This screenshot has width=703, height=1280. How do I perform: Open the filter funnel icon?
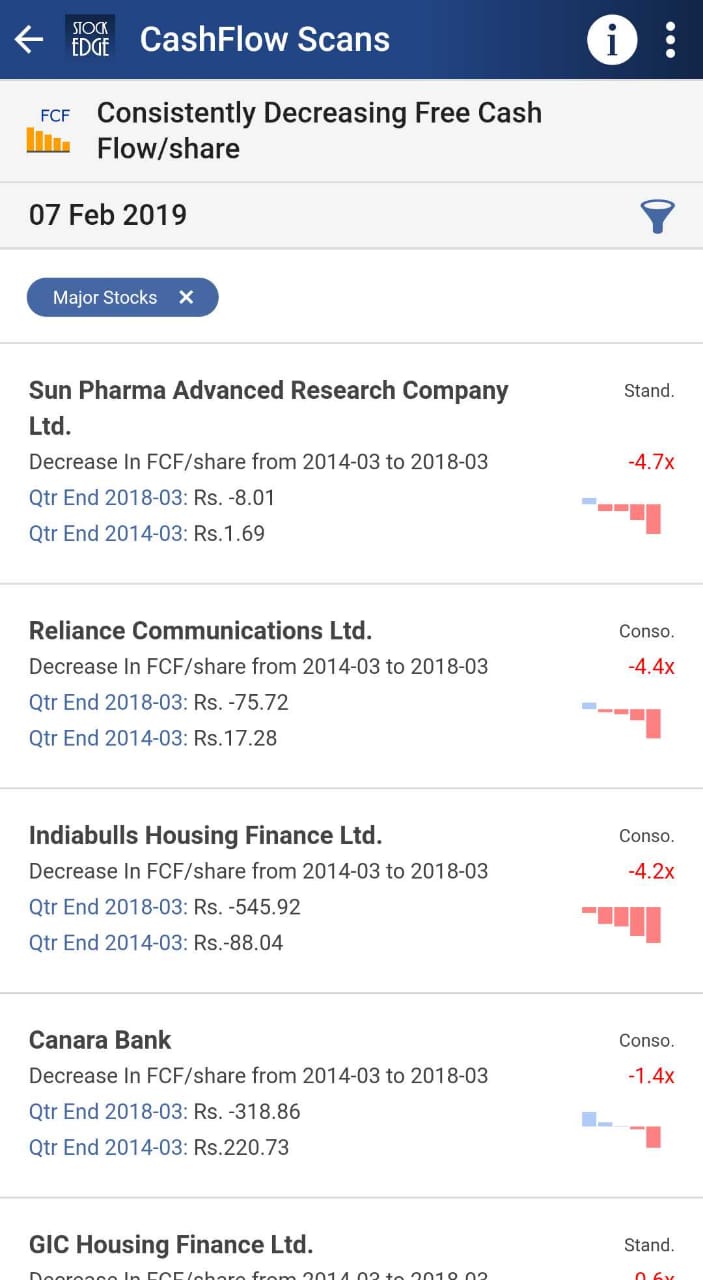(657, 216)
